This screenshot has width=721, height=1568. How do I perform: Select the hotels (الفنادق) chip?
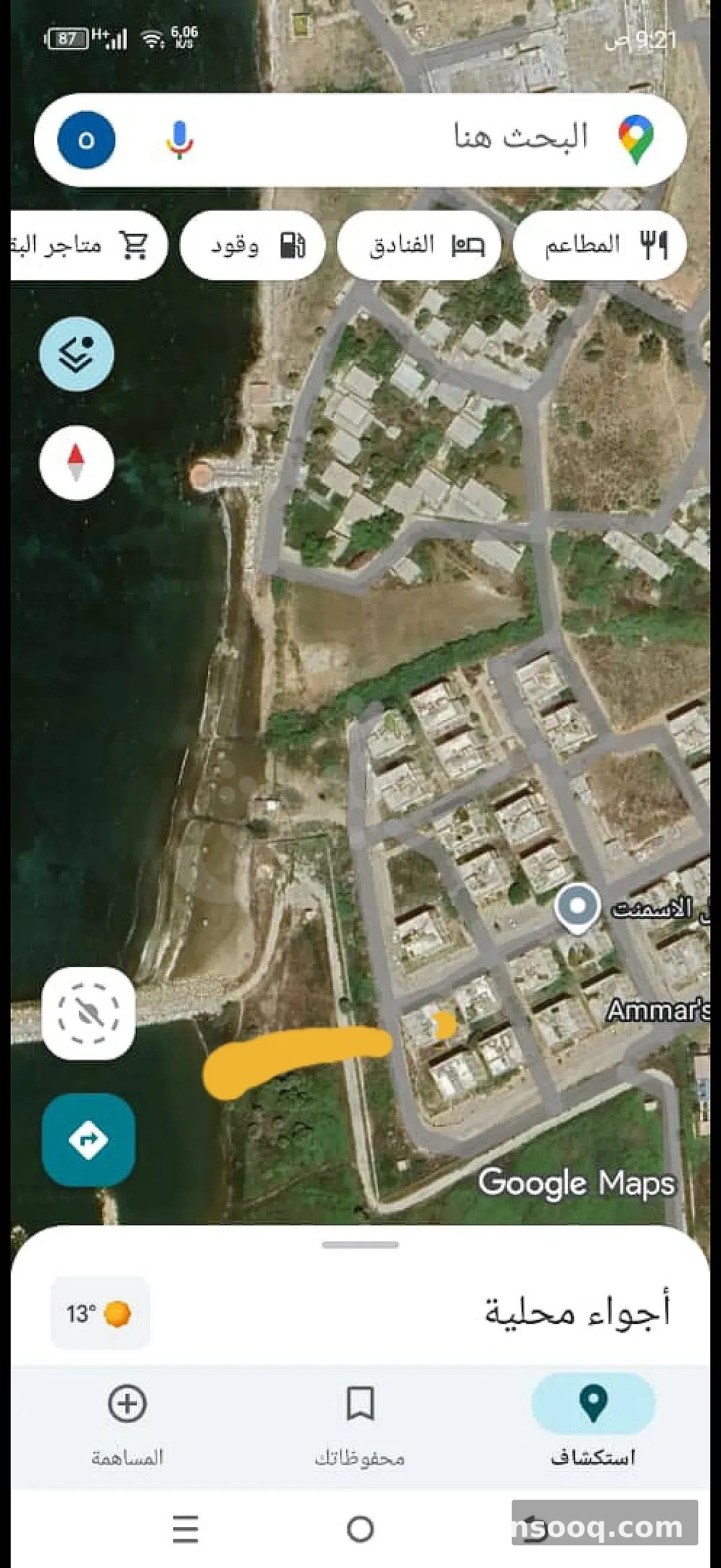point(419,245)
